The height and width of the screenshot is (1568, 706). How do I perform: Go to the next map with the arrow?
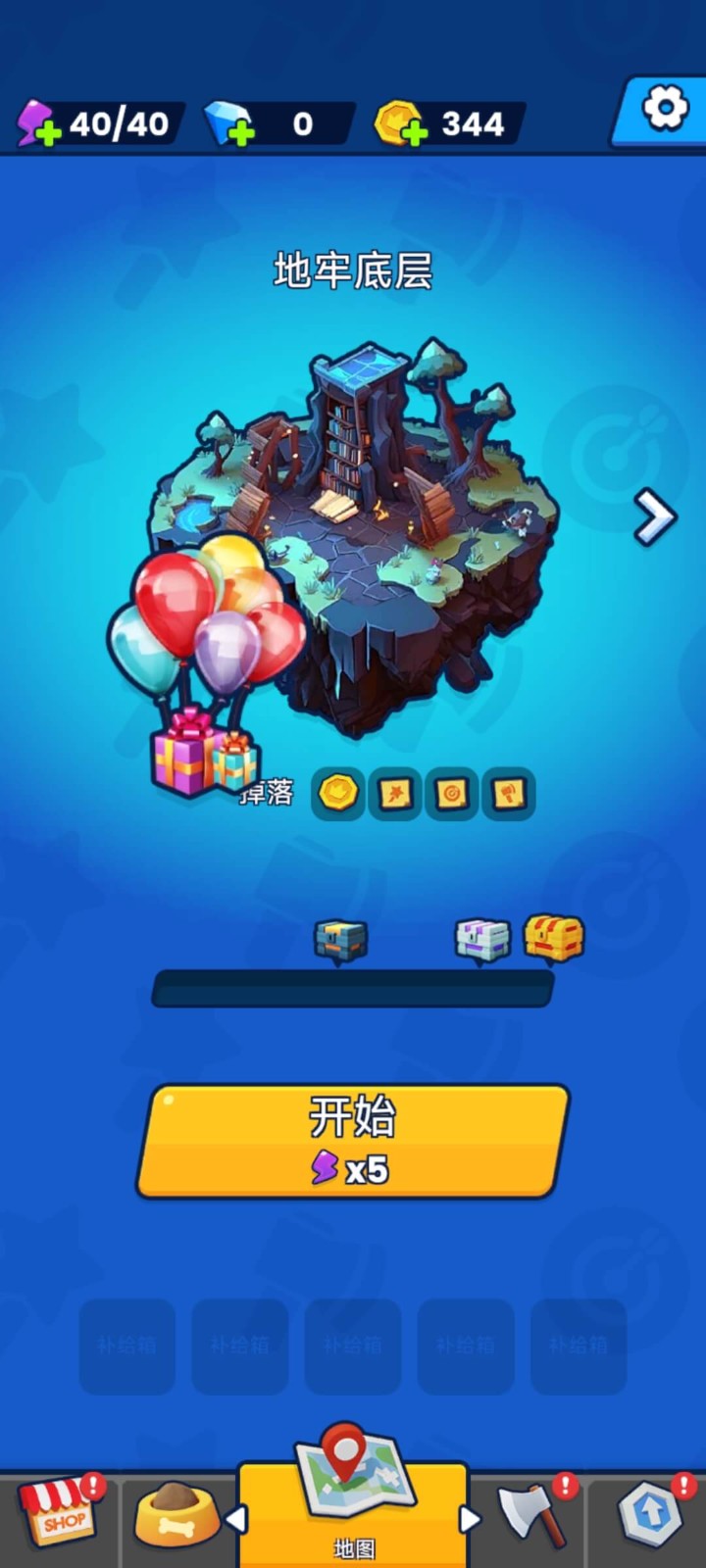[x=654, y=517]
